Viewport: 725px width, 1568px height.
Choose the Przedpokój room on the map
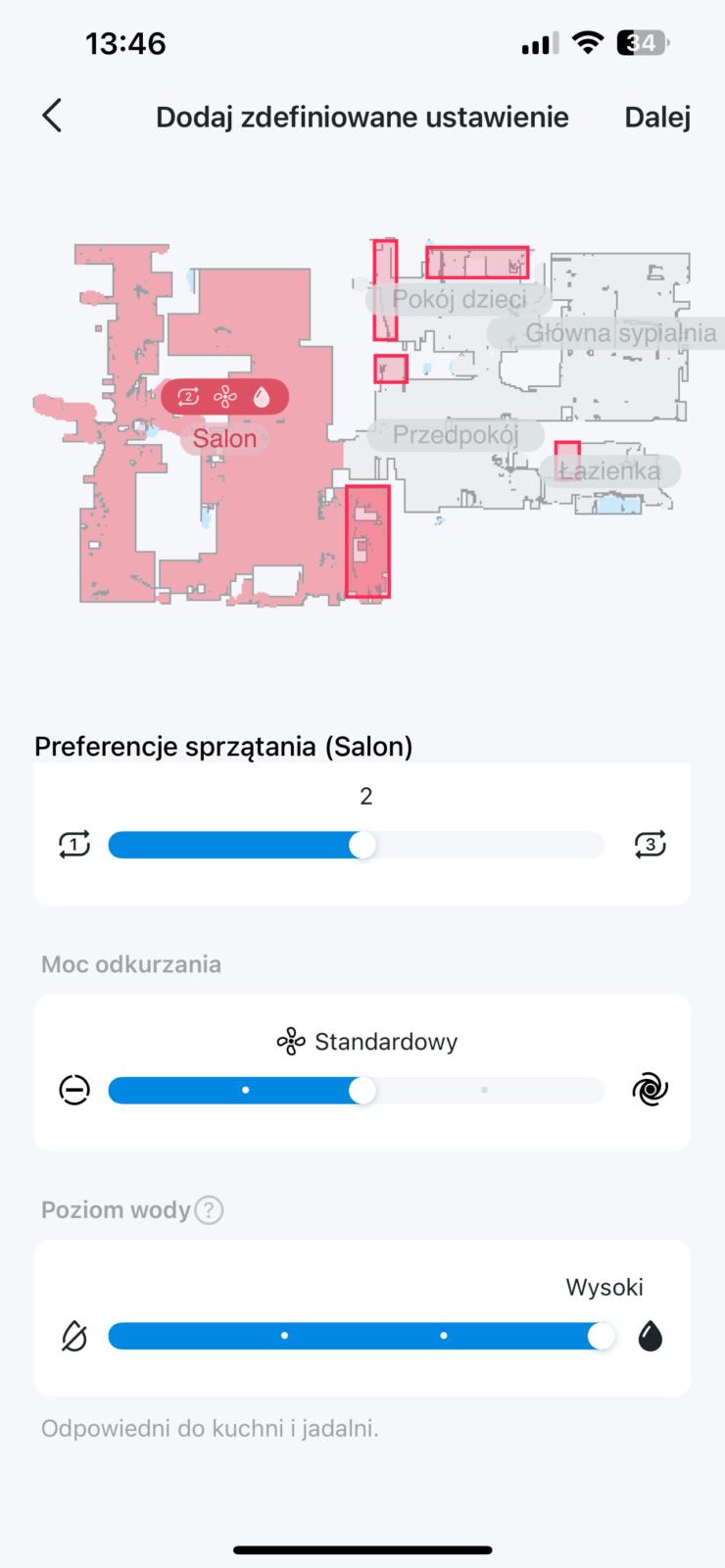pos(456,434)
